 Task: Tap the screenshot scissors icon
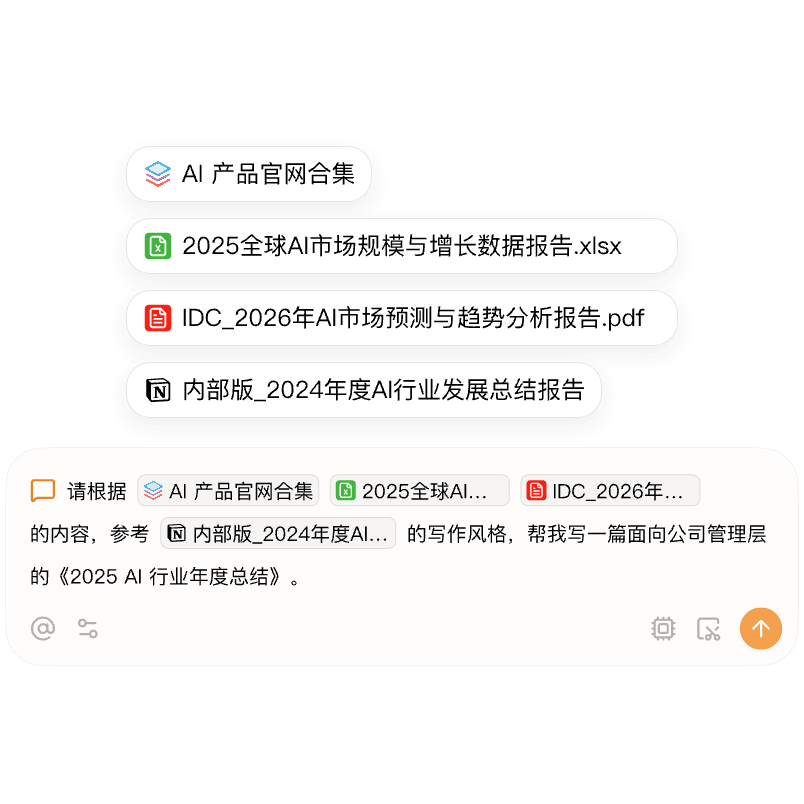(709, 628)
